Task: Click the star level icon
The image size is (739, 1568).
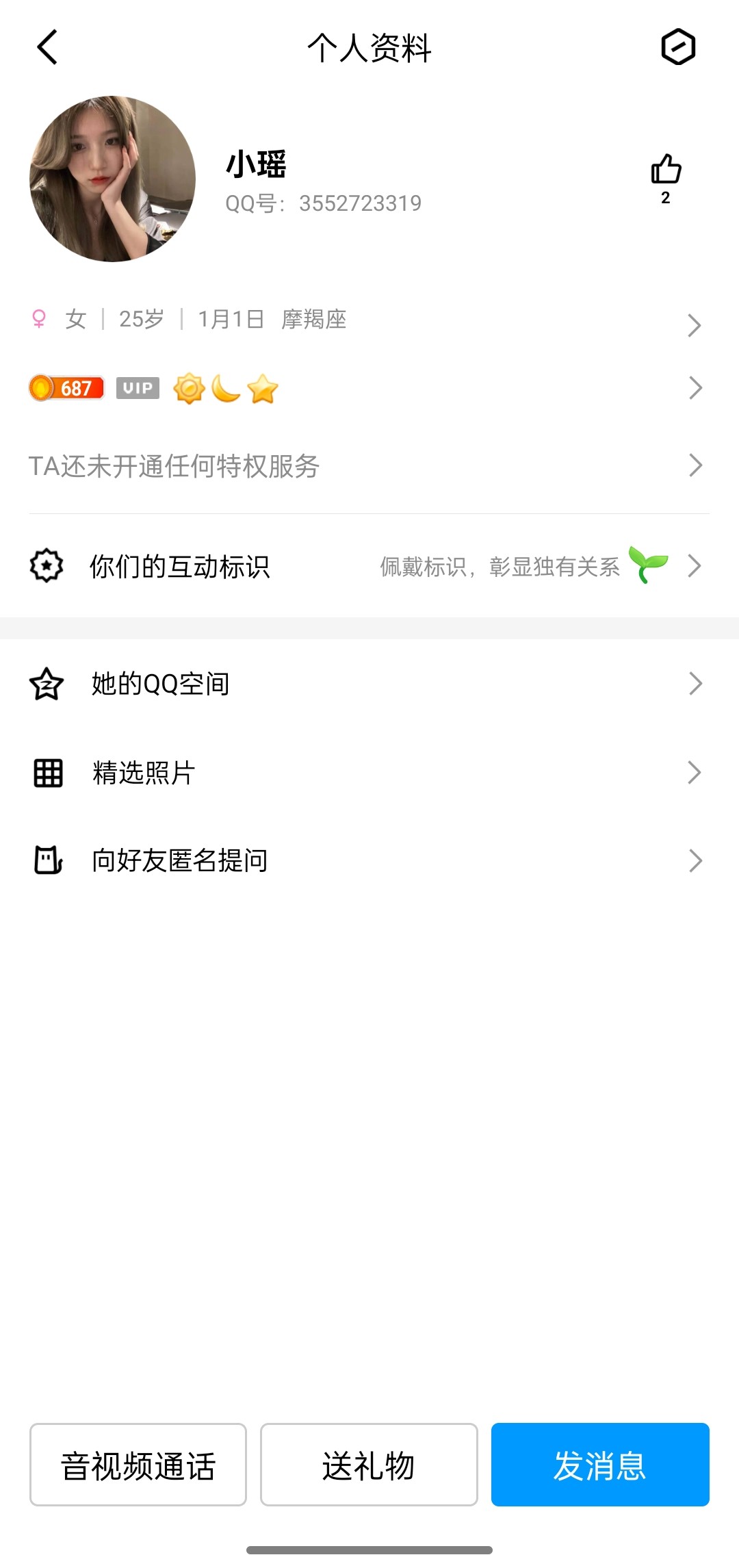Action: 263,388
